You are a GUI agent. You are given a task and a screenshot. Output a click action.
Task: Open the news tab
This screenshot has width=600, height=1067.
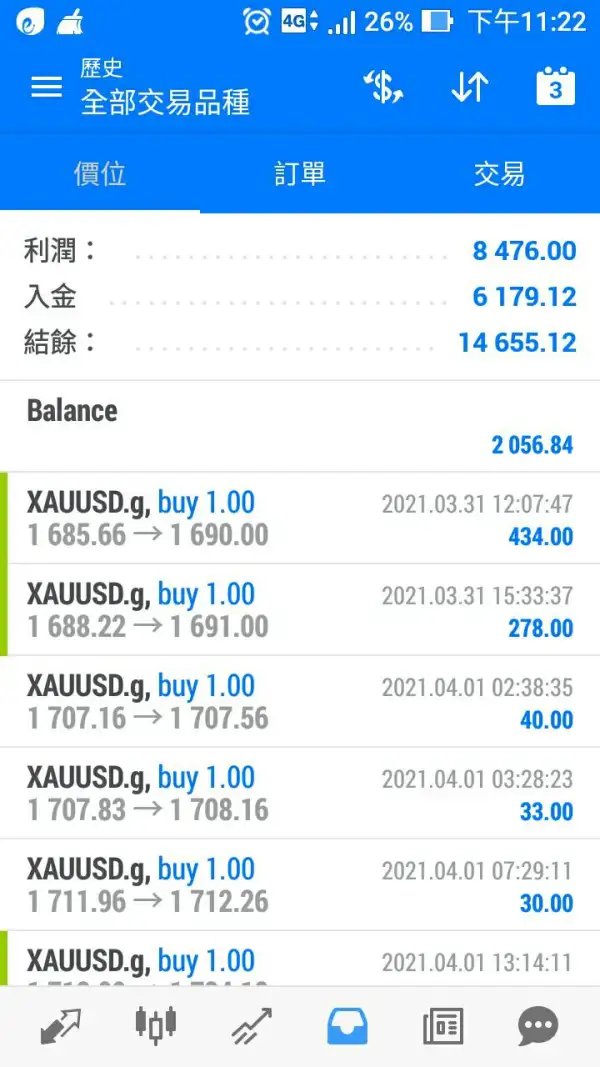pyautogui.click(x=443, y=1026)
